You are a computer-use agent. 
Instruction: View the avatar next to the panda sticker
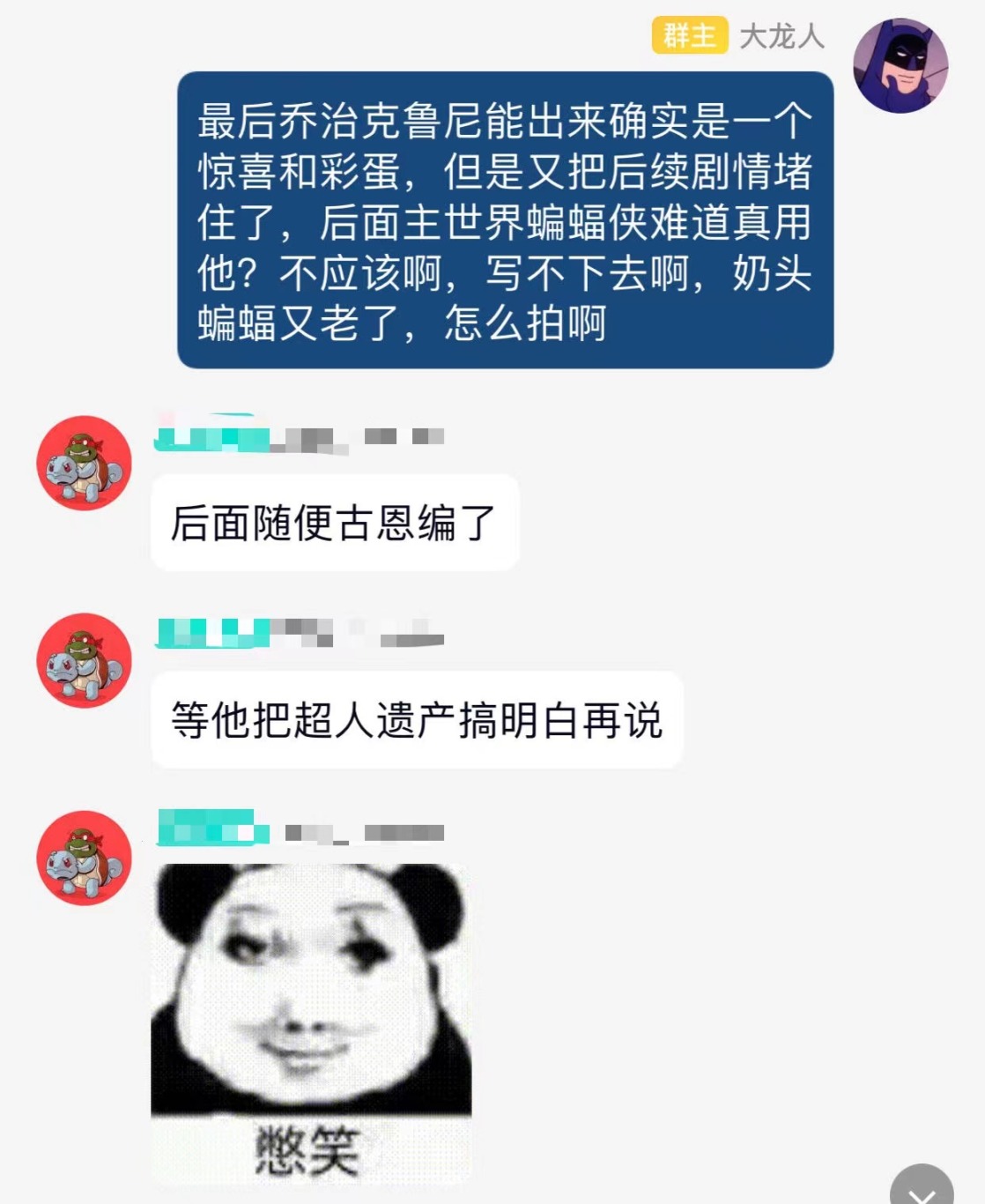[84, 858]
